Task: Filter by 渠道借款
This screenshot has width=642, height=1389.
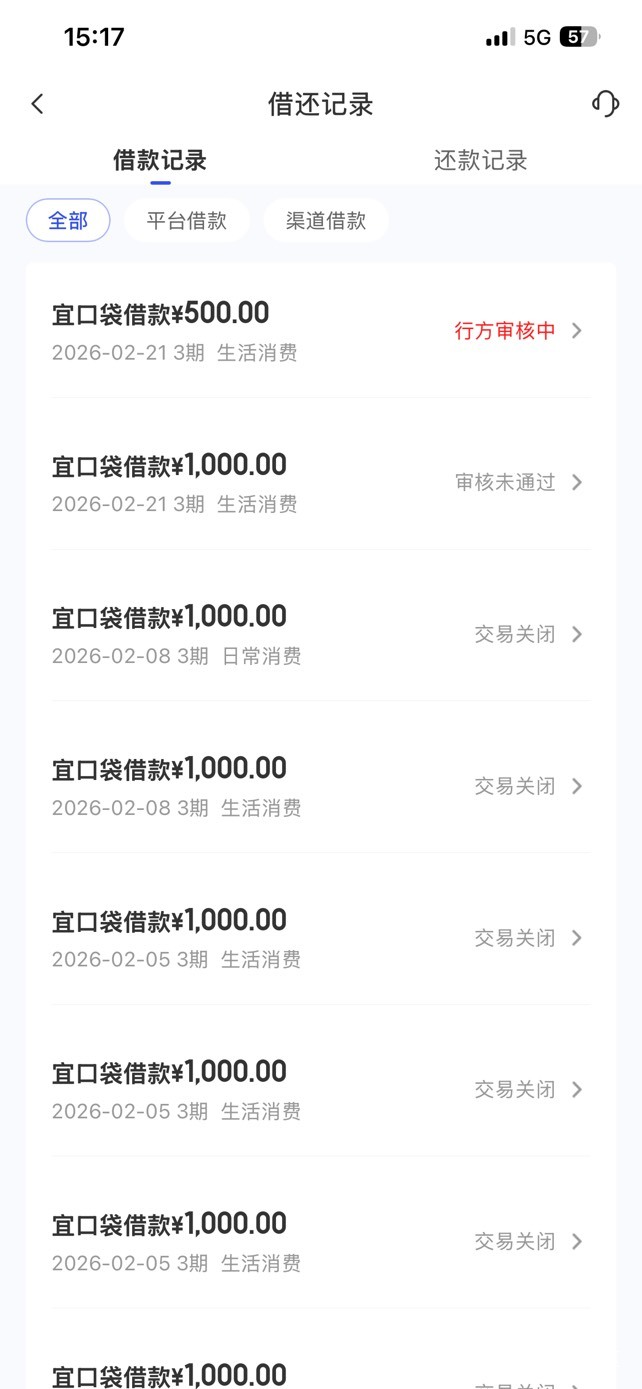Action: (x=326, y=221)
